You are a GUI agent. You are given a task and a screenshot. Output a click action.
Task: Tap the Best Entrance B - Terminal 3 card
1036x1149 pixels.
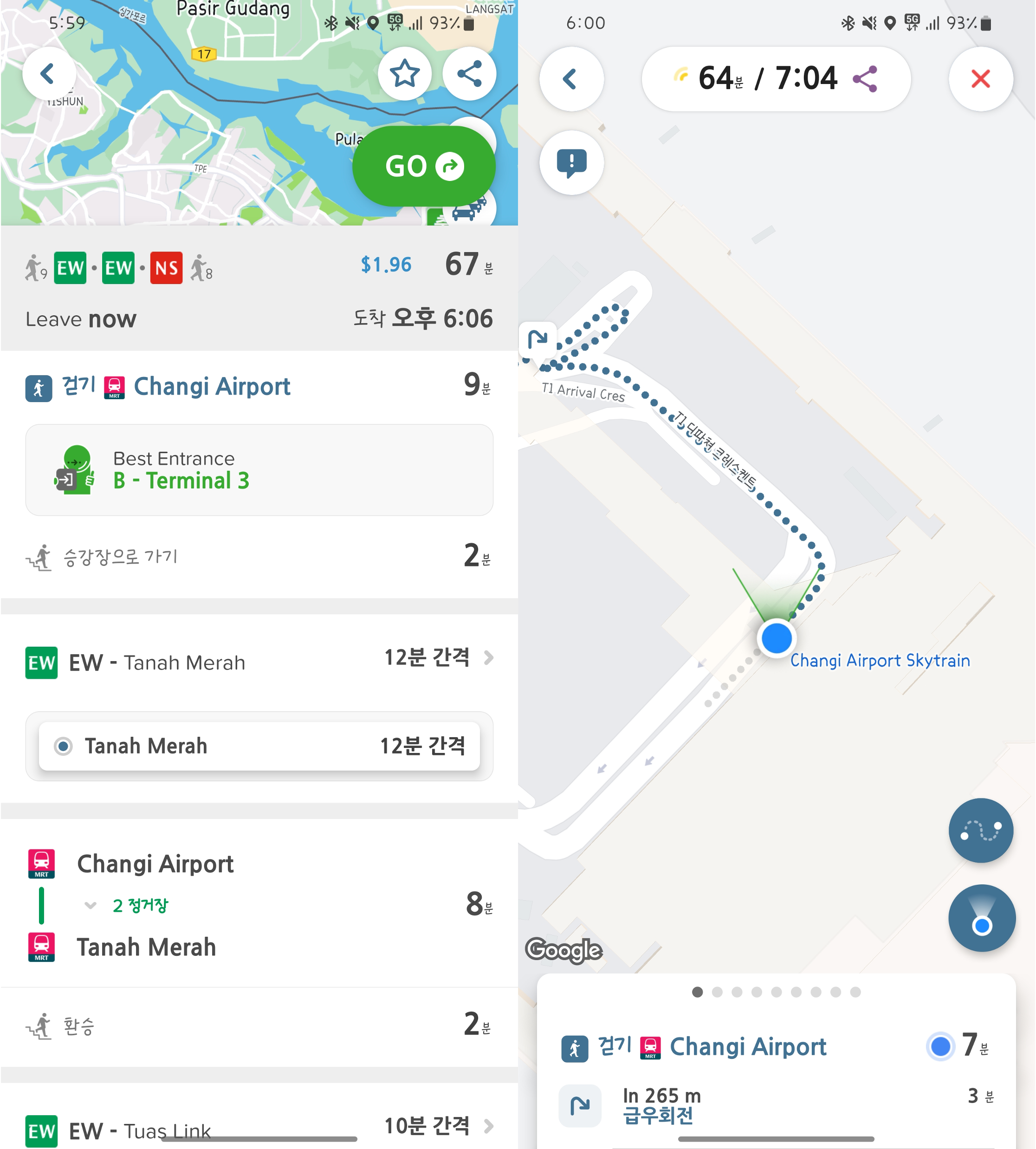click(x=259, y=470)
